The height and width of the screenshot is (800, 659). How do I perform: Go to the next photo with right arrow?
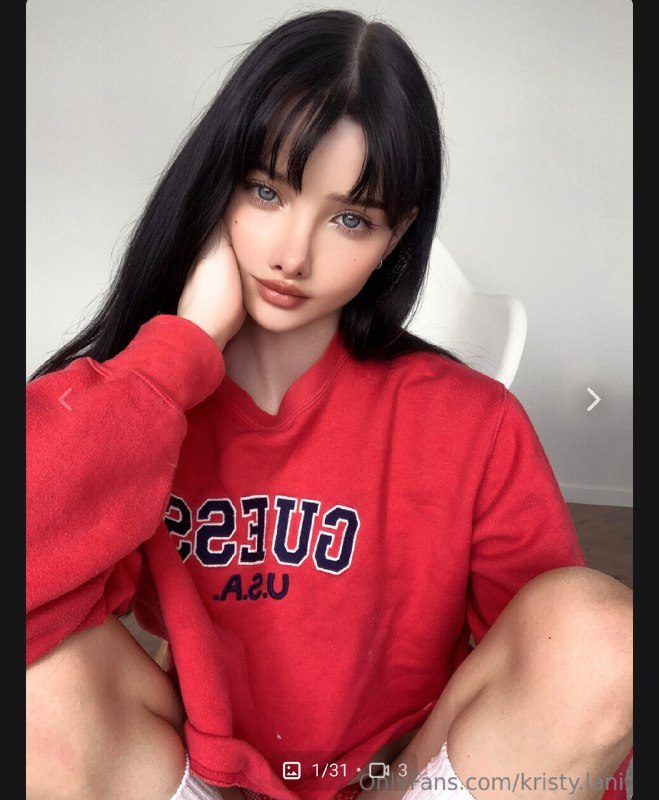(593, 400)
